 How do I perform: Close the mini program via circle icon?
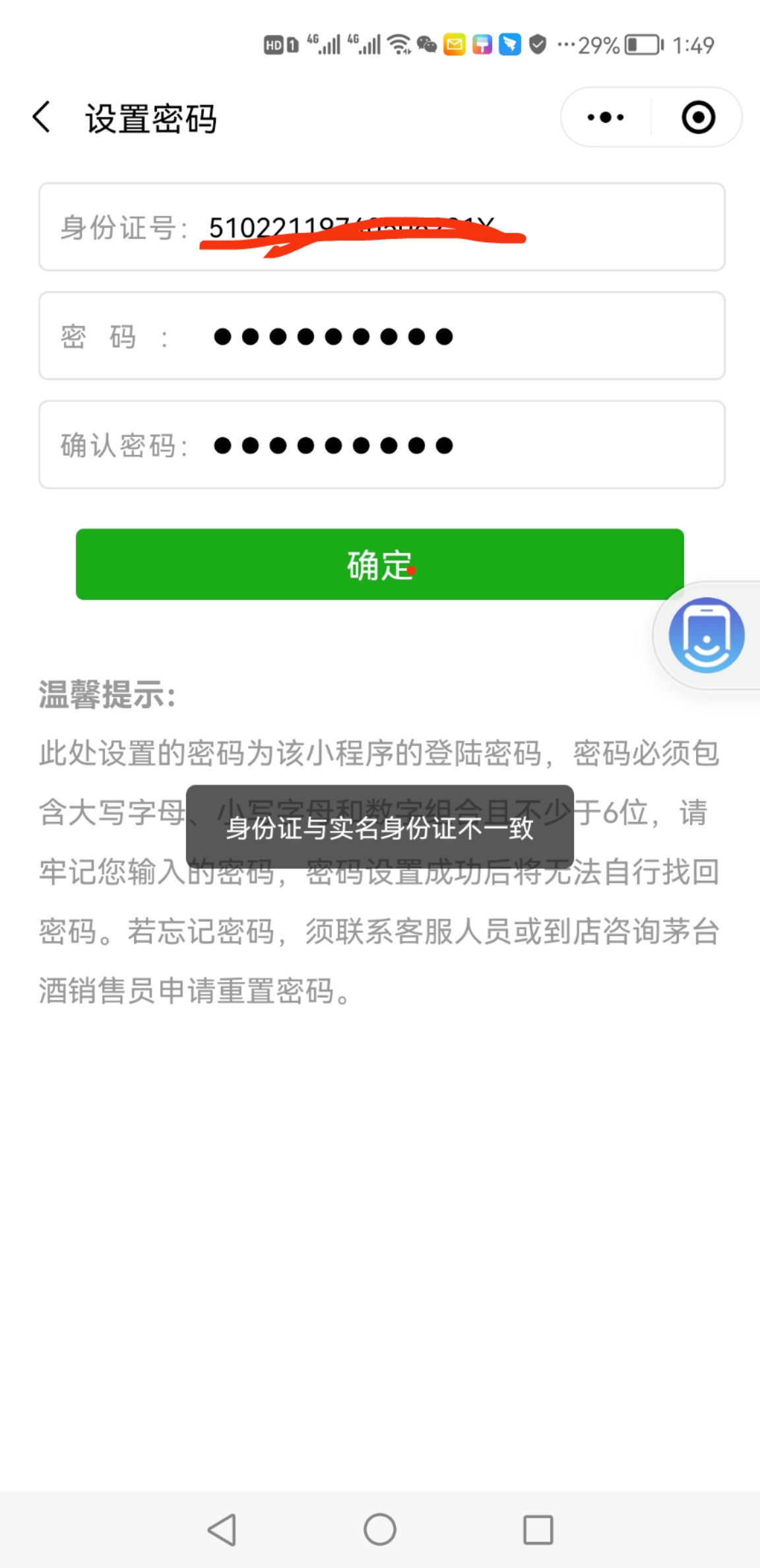click(x=698, y=118)
